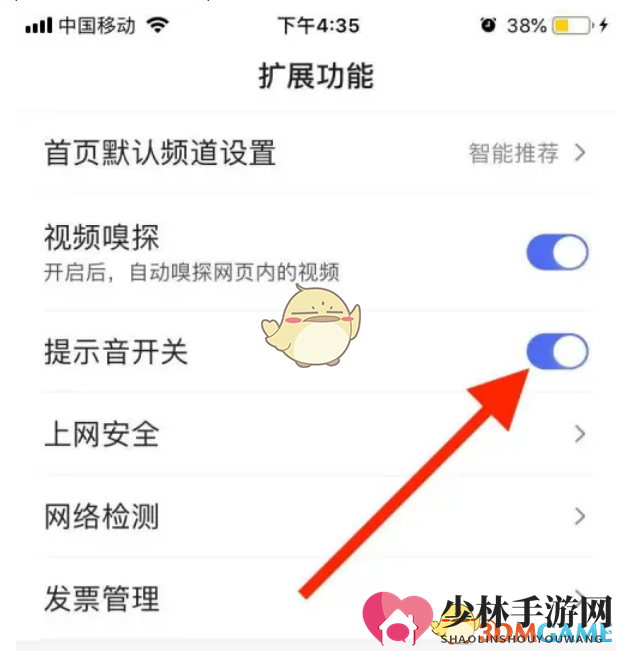
Task: Open 首页默认频道设置 row
Action: [x=310, y=153]
